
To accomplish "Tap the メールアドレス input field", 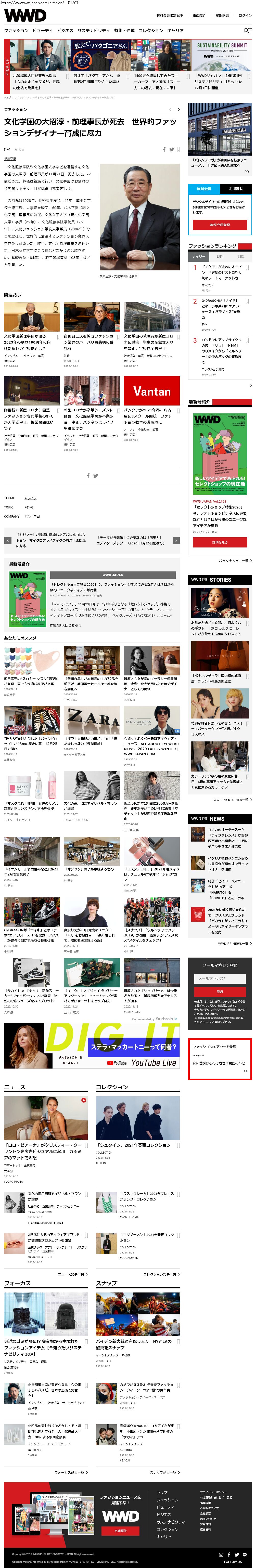I will click(x=220, y=978).
